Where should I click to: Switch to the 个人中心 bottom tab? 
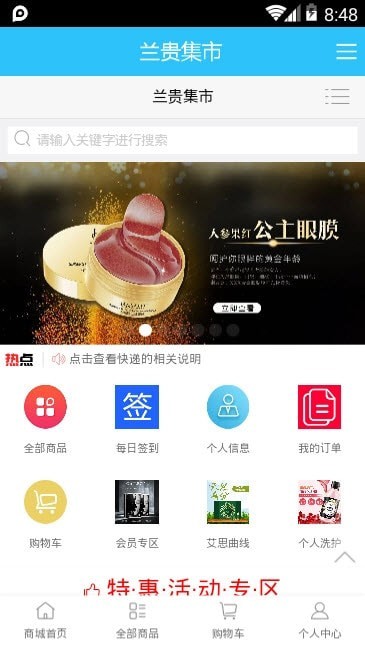click(x=319, y=620)
